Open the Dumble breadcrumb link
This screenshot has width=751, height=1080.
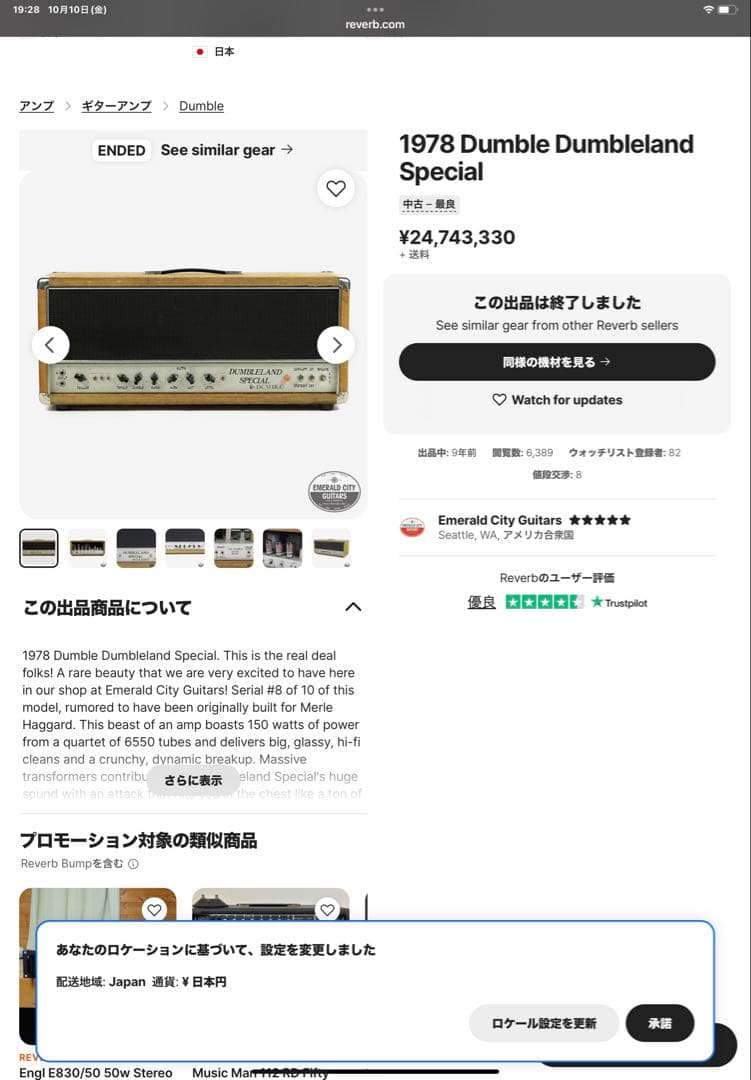pyautogui.click(x=201, y=106)
